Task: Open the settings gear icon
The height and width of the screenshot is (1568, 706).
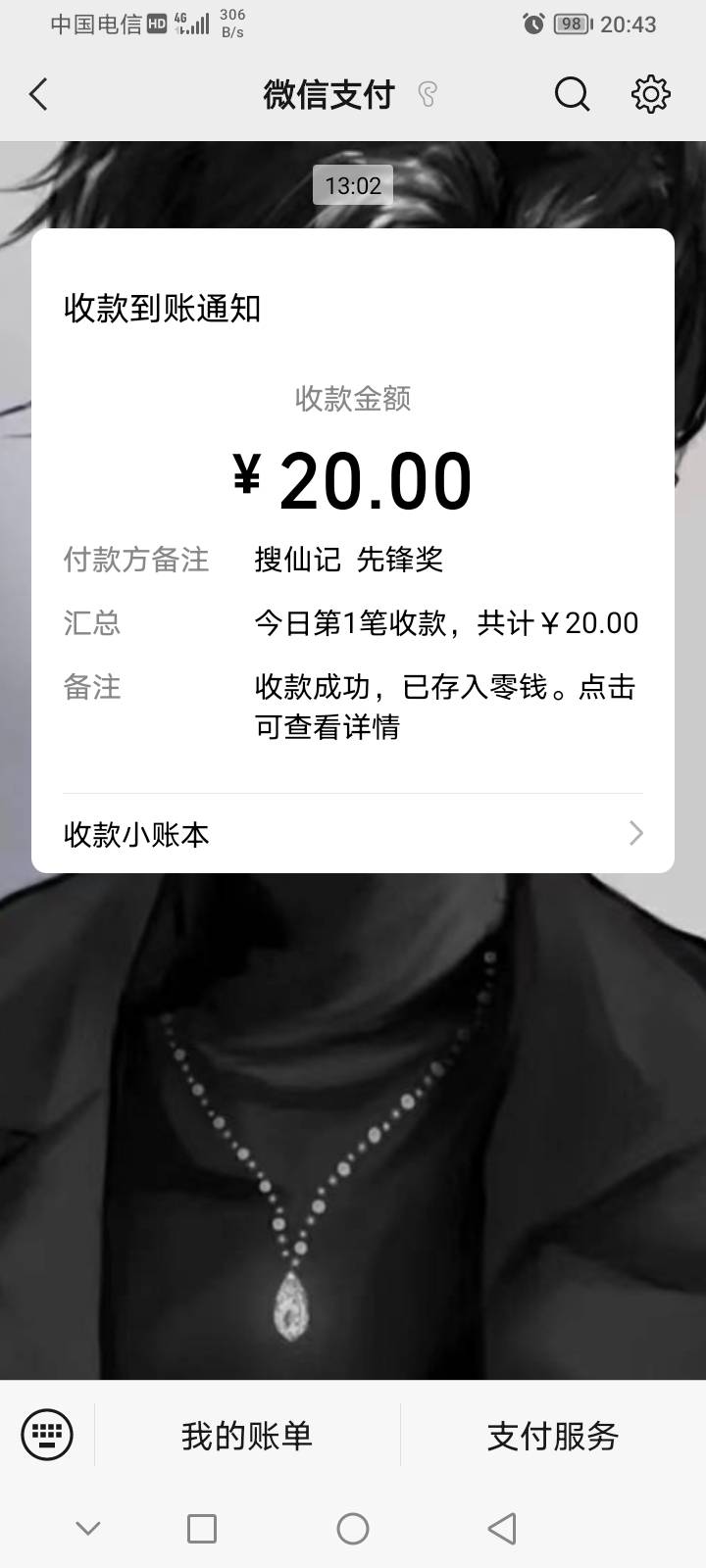Action: tap(650, 95)
